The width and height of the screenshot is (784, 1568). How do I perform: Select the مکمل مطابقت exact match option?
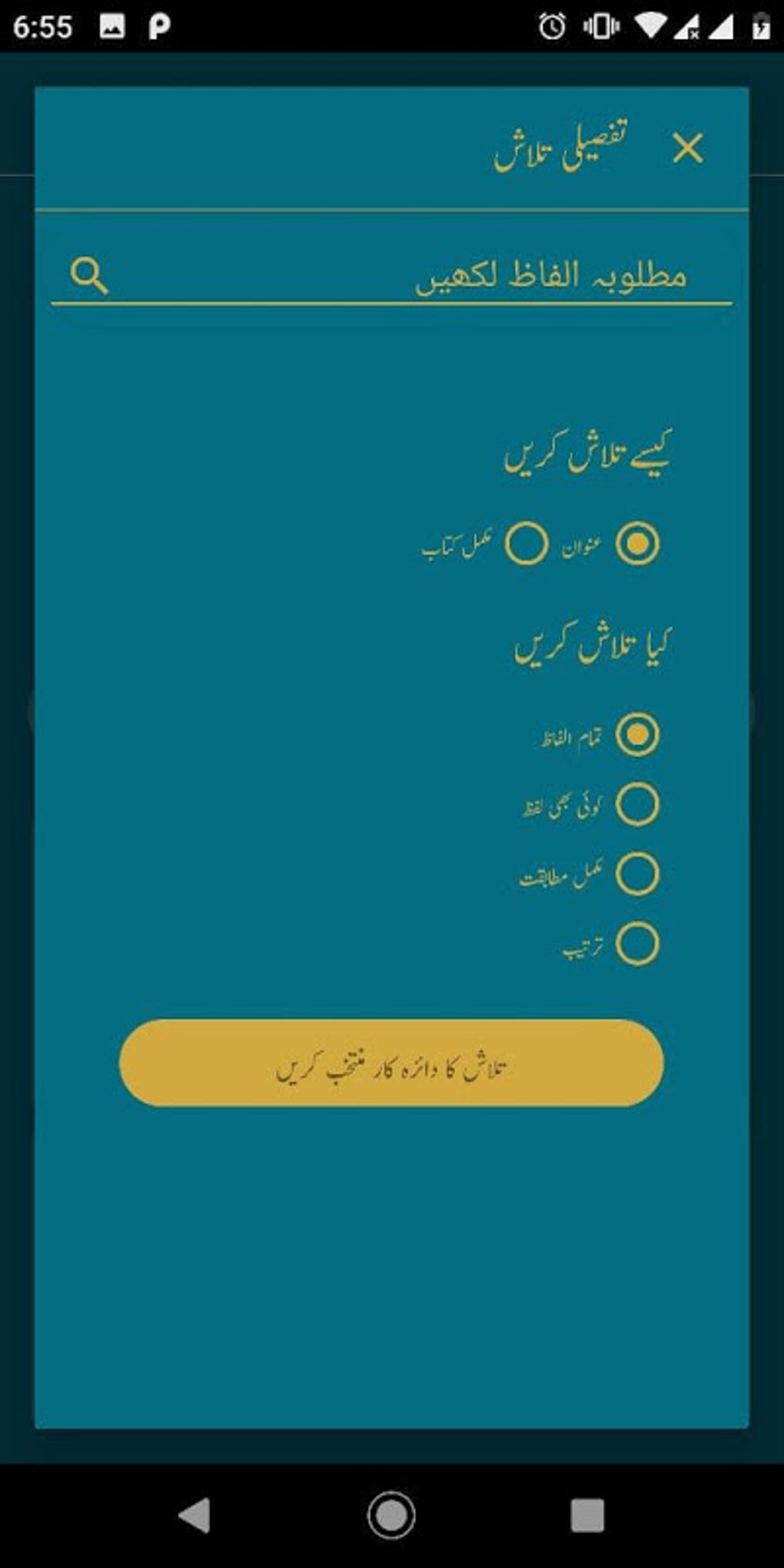tap(636, 875)
